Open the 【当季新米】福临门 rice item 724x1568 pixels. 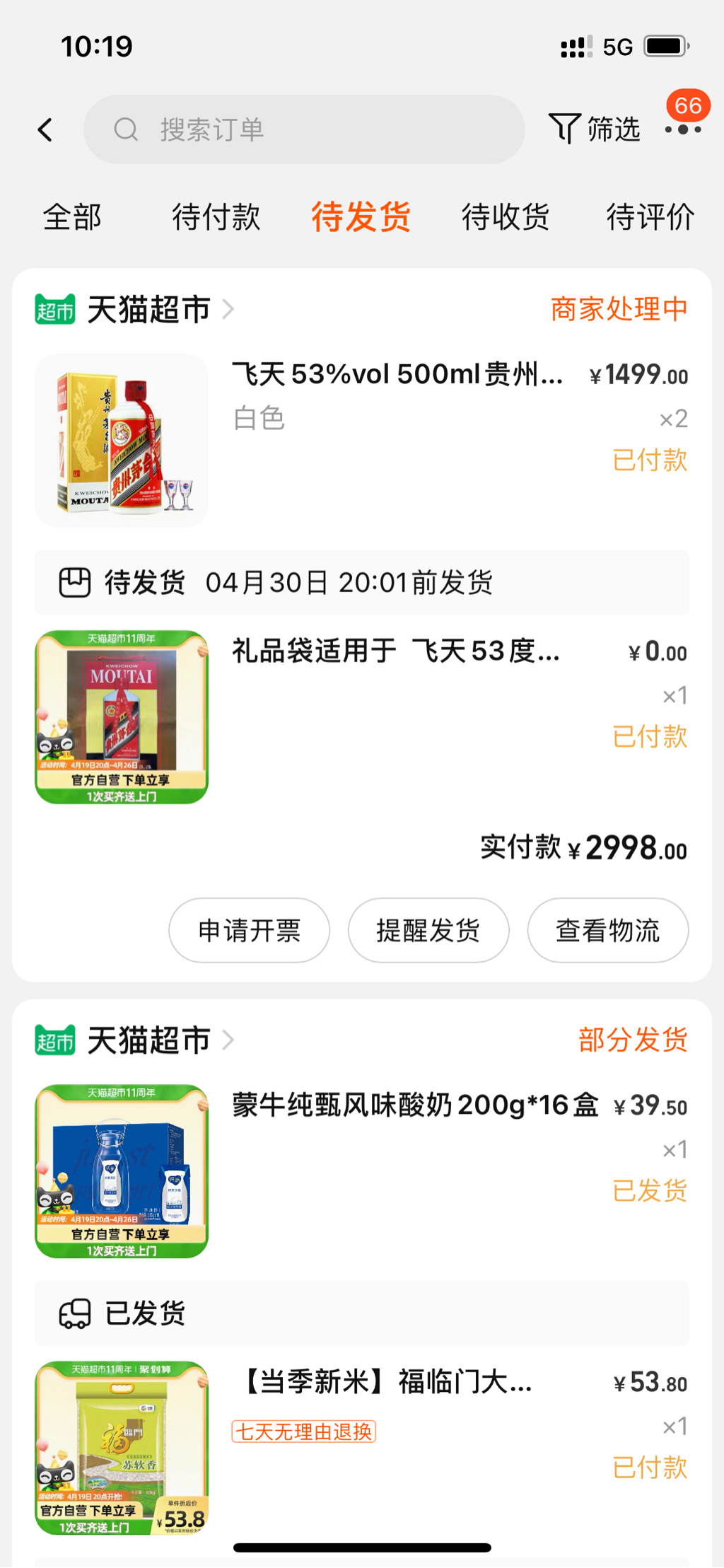pyautogui.click(x=386, y=1382)
